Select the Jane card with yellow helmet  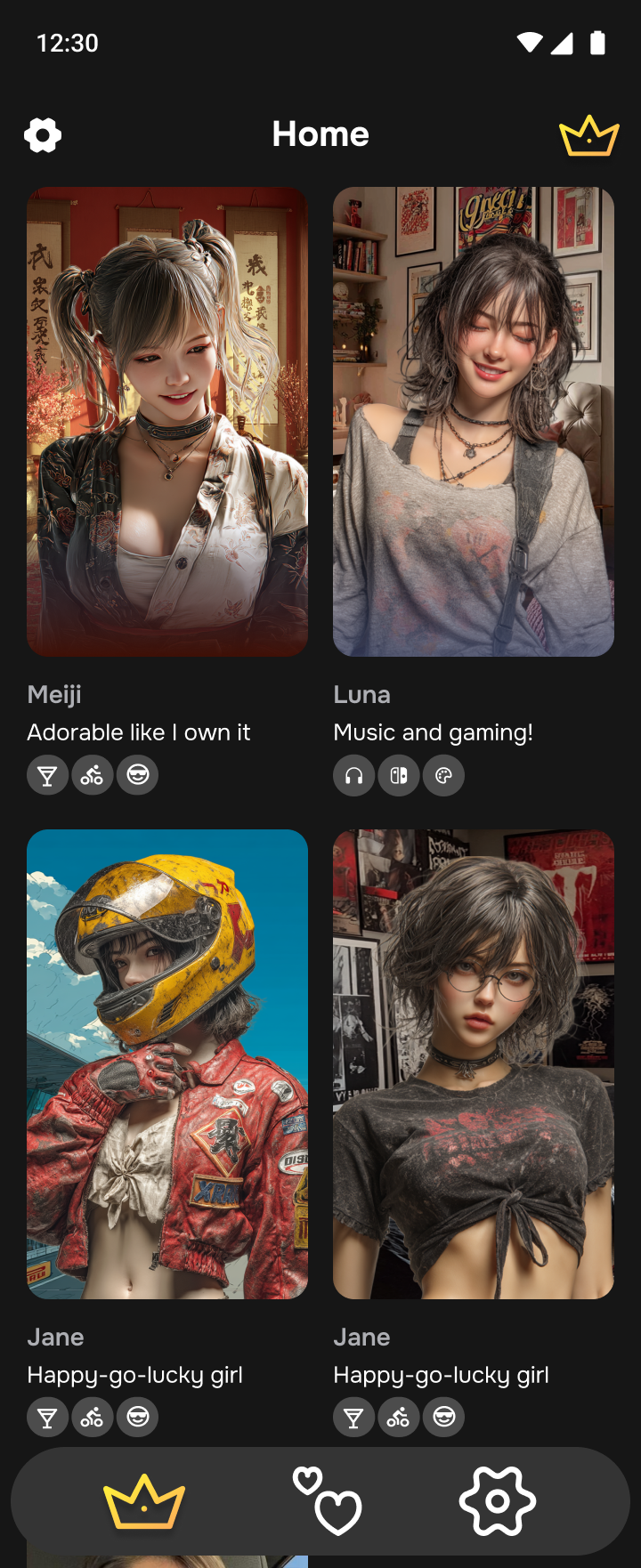click(167, 1063)
